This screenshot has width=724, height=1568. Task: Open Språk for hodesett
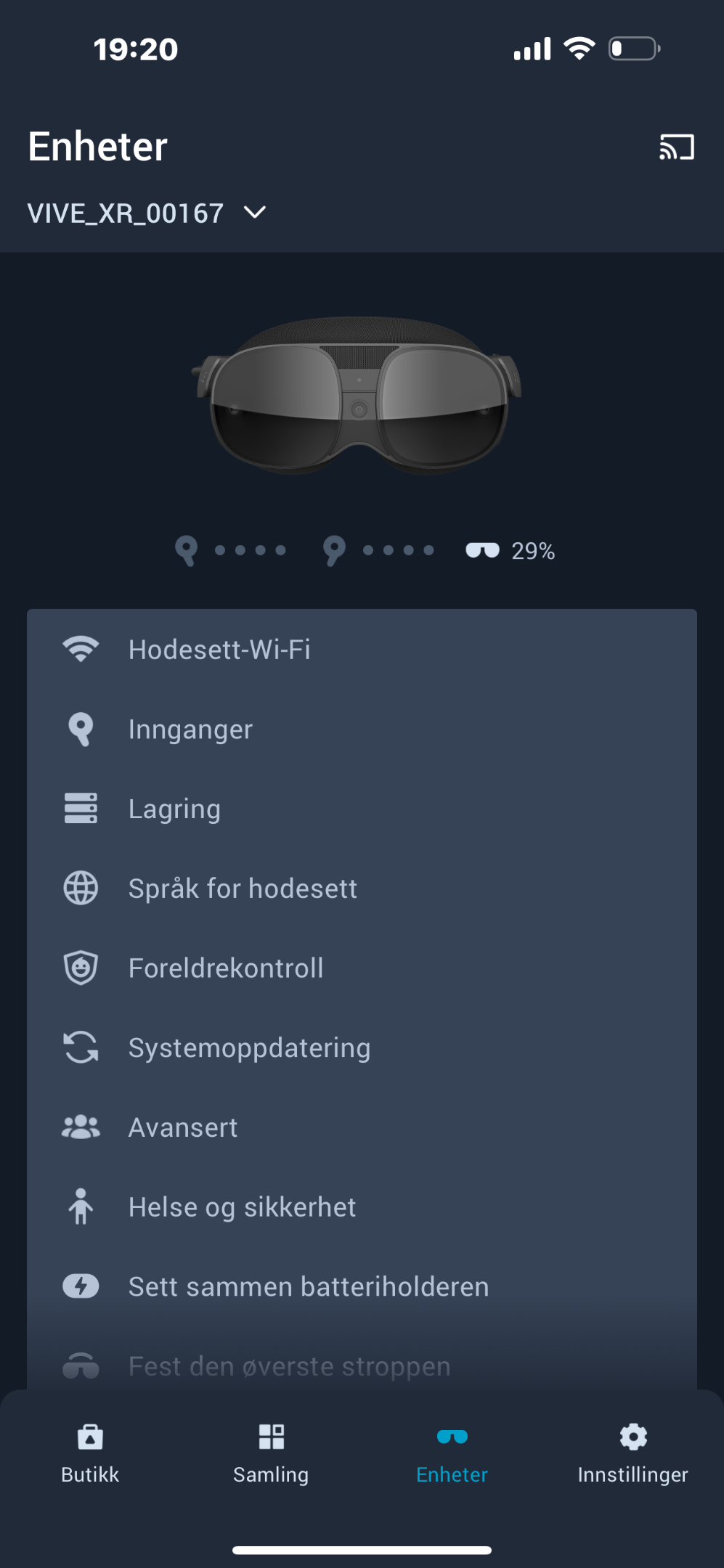click(x=362, y=889)
